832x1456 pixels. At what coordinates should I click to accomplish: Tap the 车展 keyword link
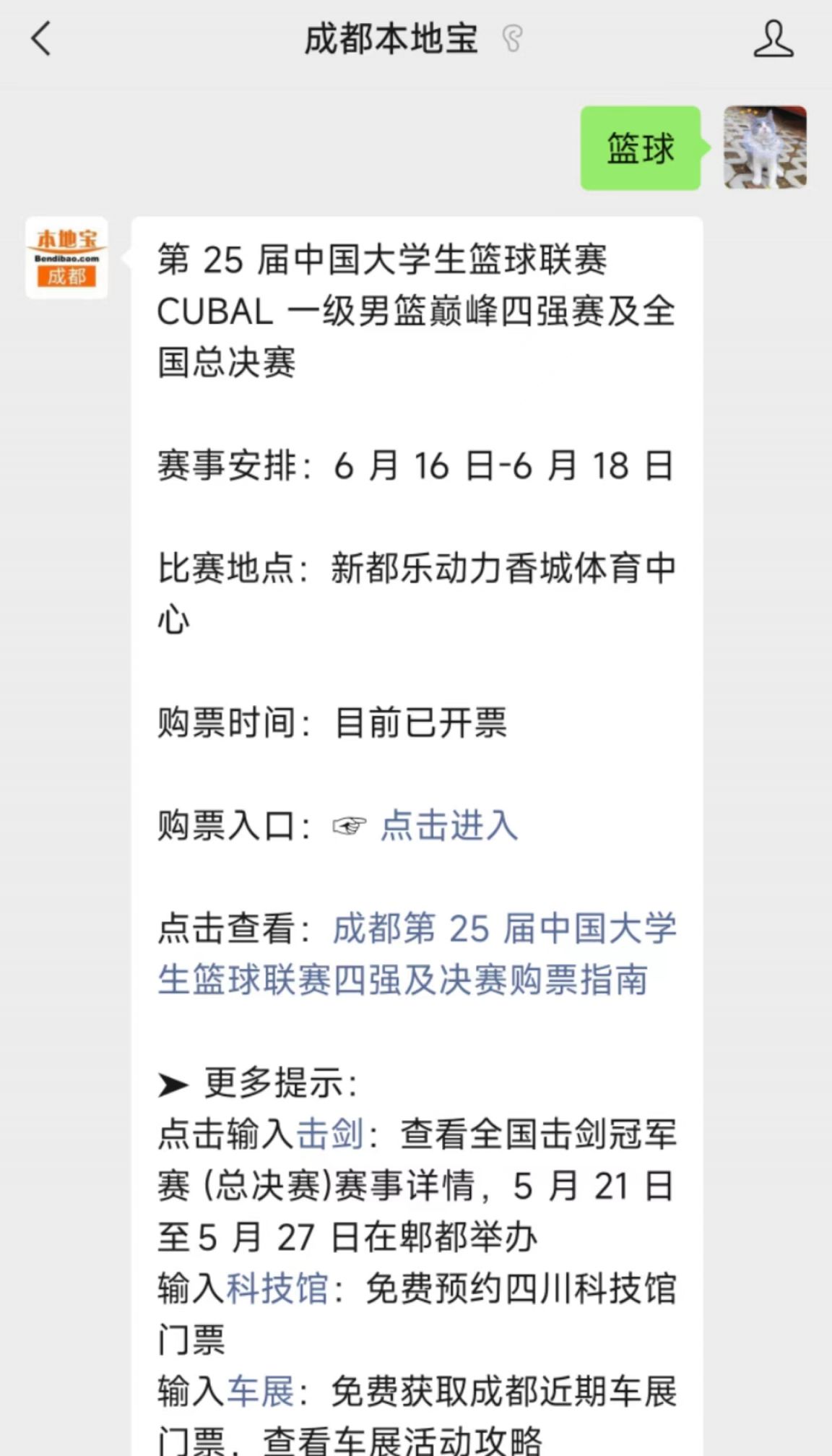pyautogui.click(x=261, y=1391)
